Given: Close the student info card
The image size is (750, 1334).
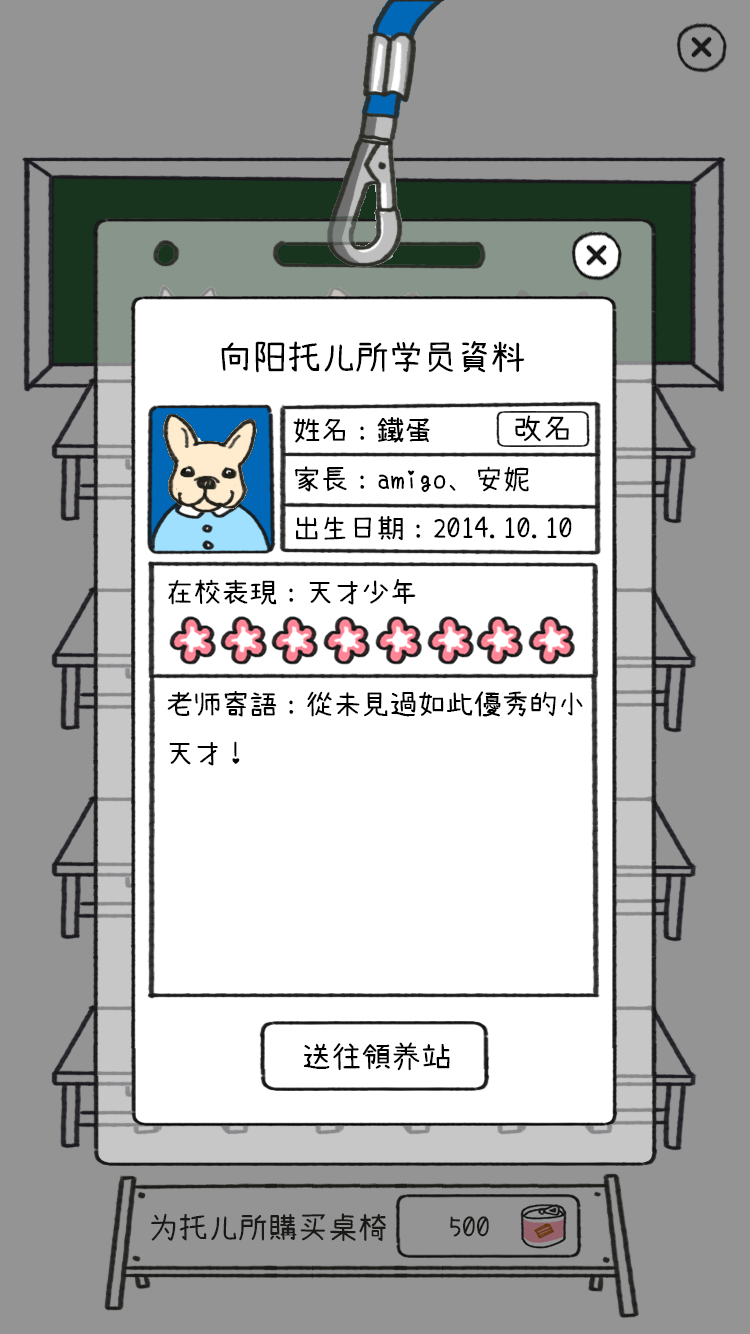Looking at the screenshot, I should point(597,255).
